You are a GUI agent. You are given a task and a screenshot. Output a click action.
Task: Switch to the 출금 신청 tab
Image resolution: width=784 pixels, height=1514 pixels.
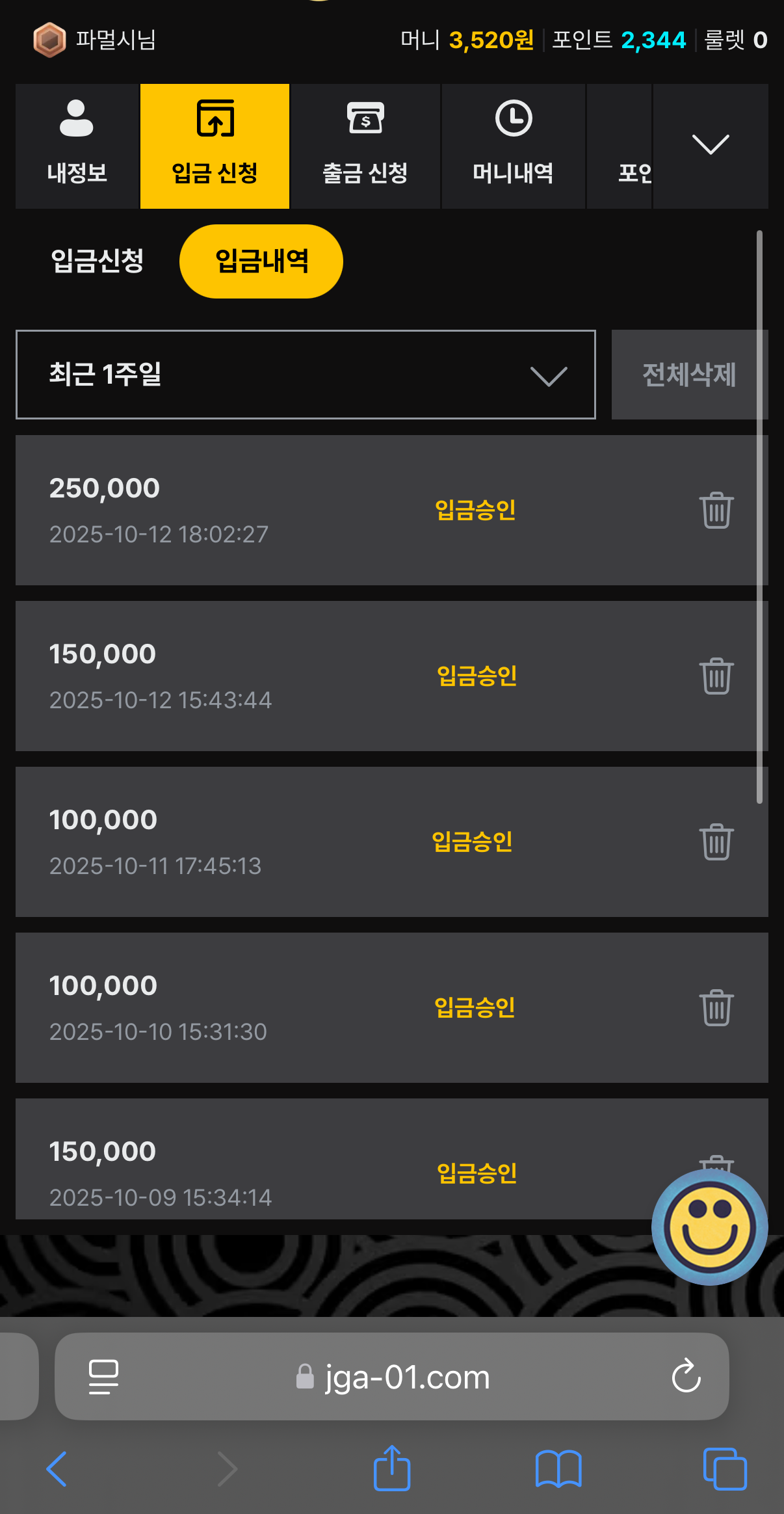coord(365,146)
